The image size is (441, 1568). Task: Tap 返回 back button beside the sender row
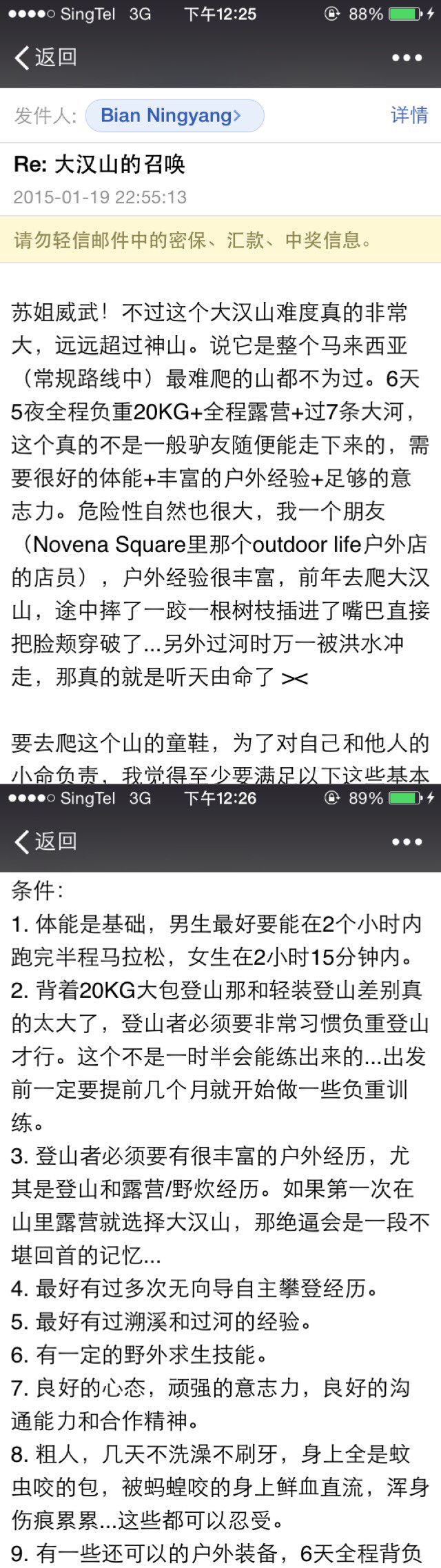(45, 58)
